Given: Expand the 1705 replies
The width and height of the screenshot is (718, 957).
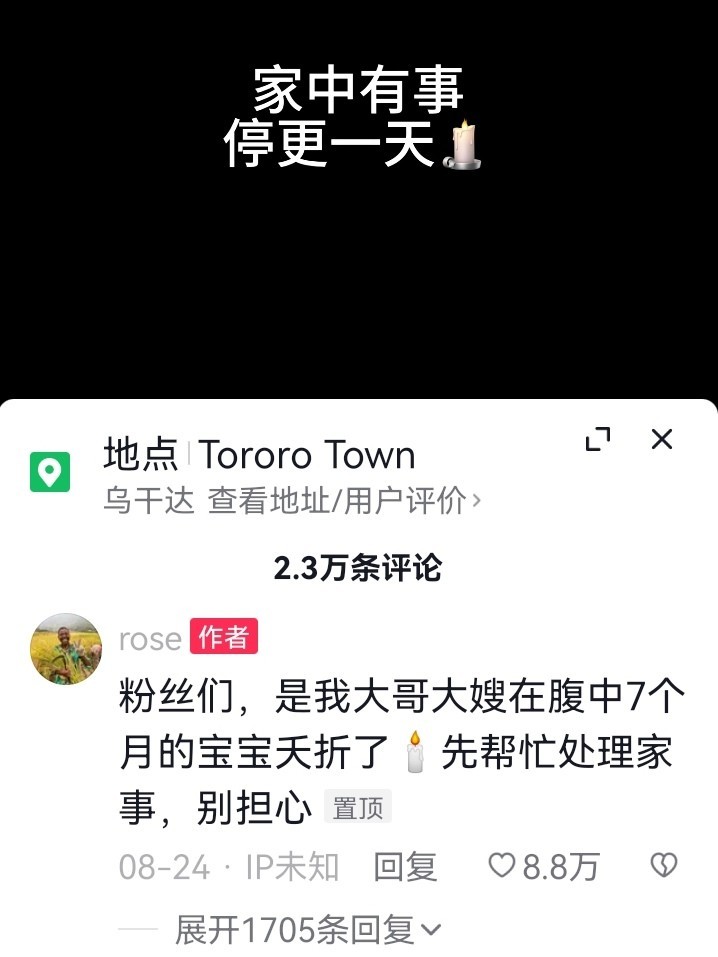Looking at the screenshot, I should [x=308, y=931].
